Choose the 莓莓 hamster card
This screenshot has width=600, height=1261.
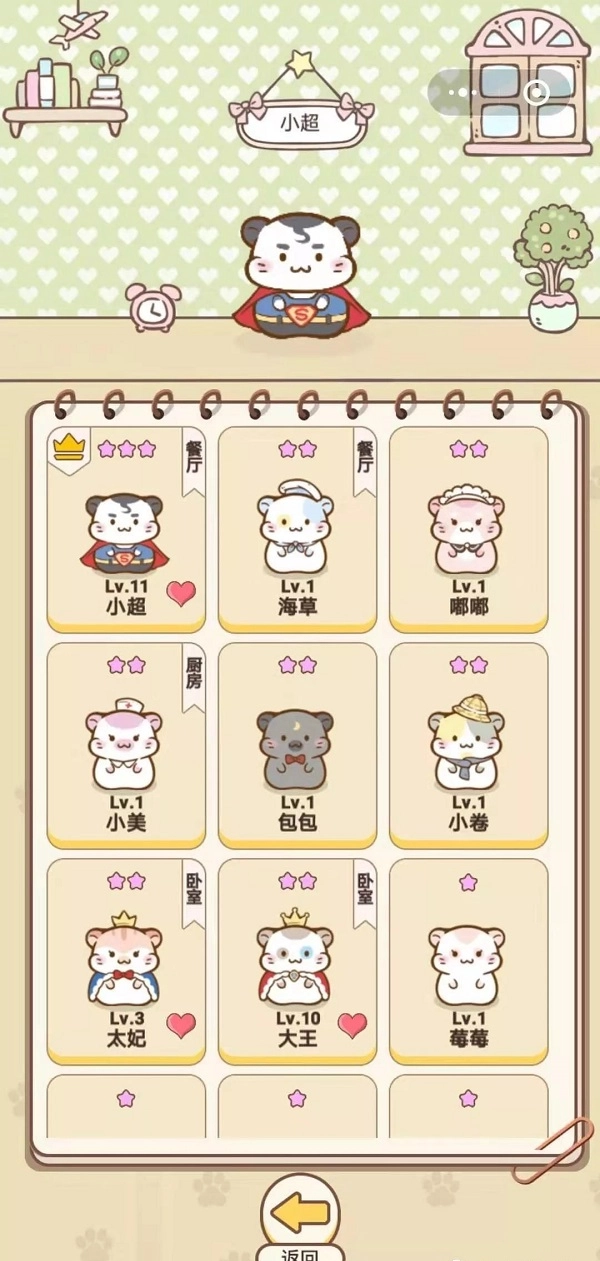coord(468,960)
